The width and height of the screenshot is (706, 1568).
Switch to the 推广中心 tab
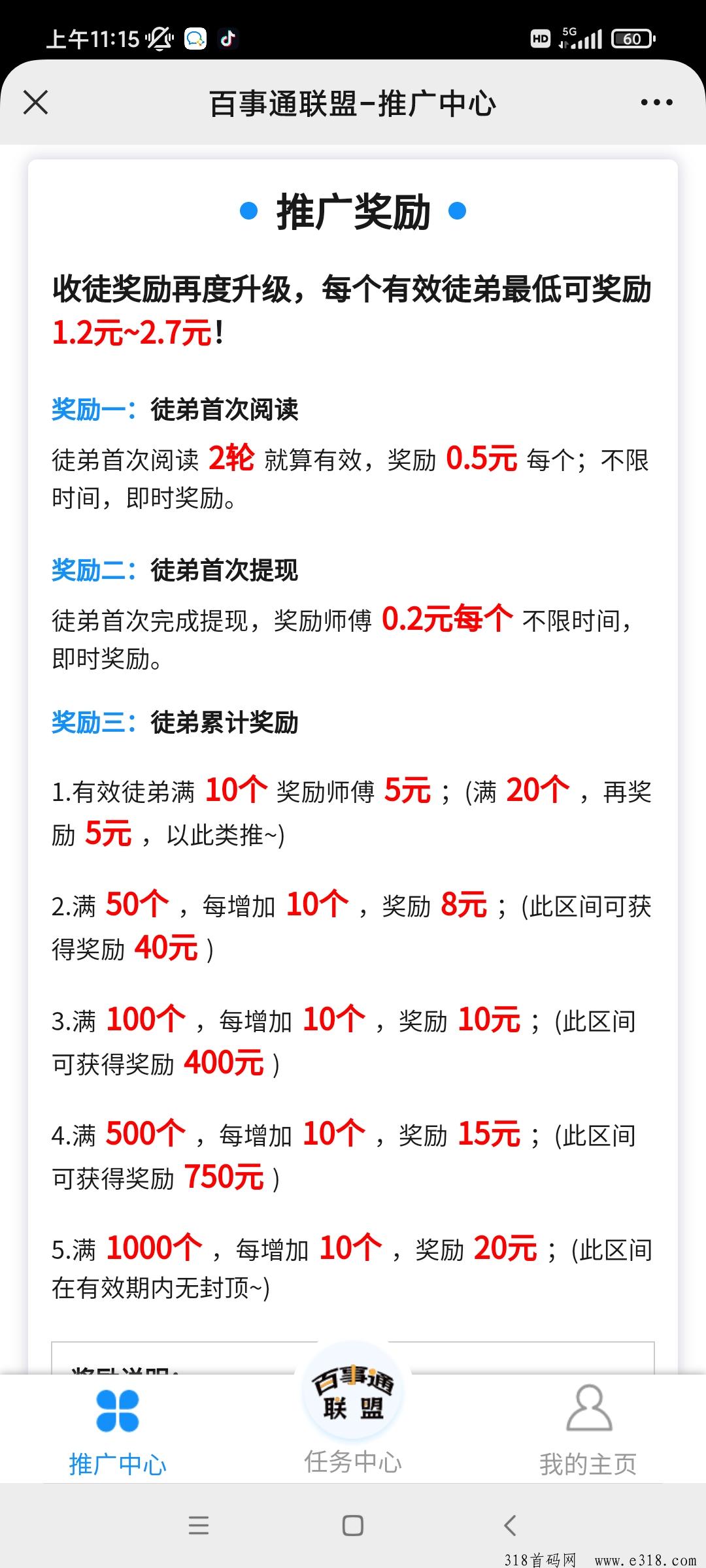coord(118,1431)
